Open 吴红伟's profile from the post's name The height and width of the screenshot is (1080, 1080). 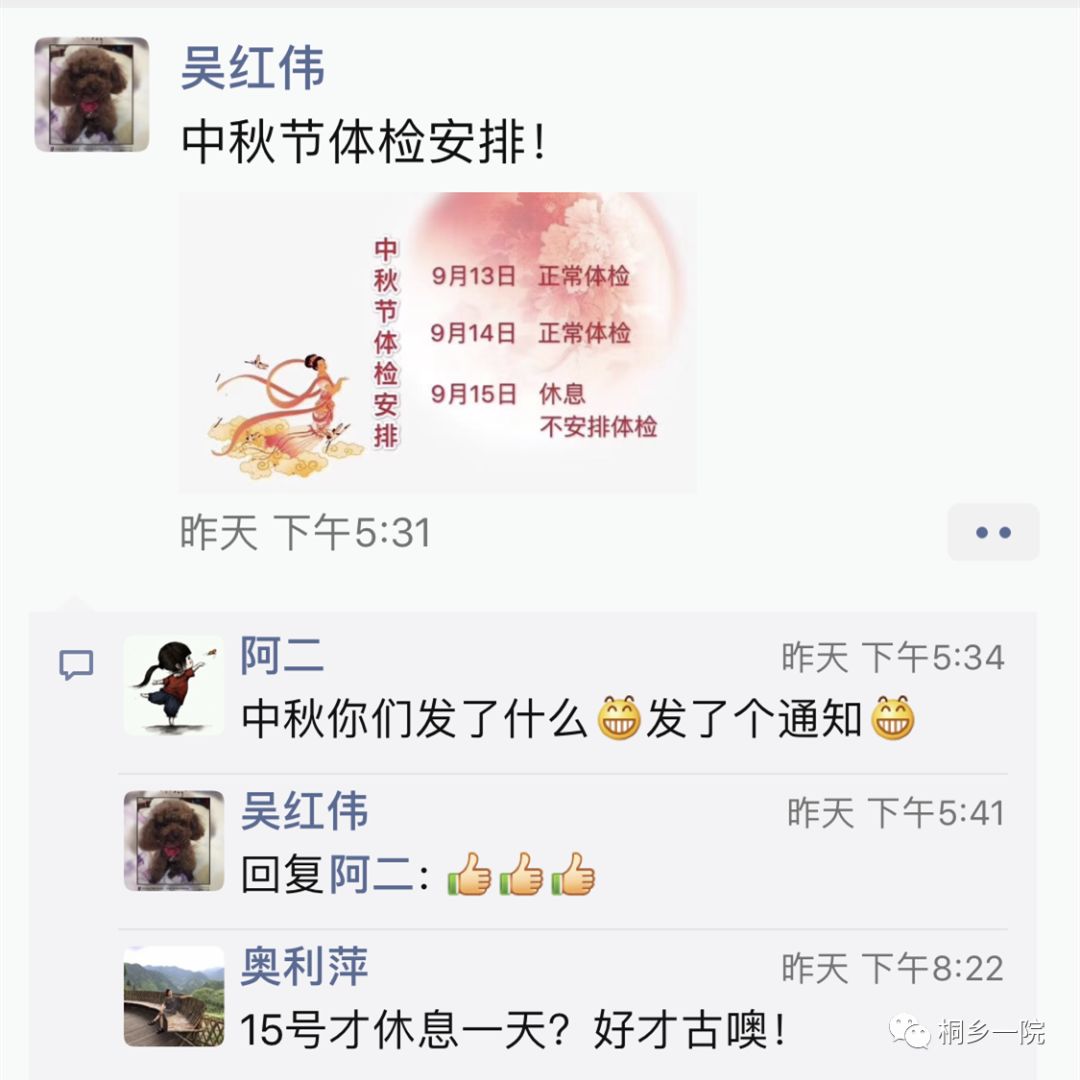pyautogui.click(x=252, y=68)
